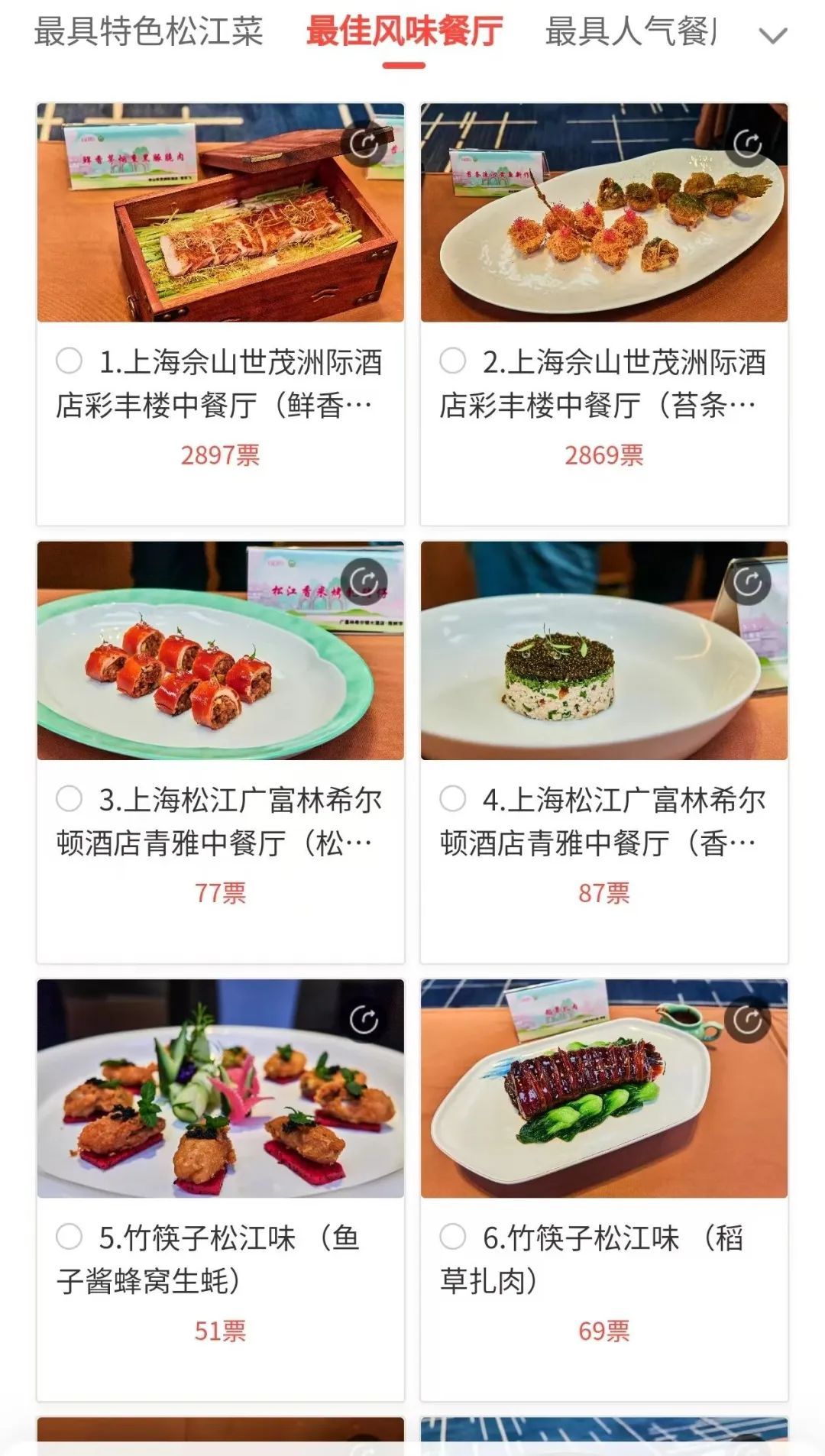Select option 4 广富林希尔顿 (香…) radio button
The height and width of the screenshot is (1456, 825).
452,798
